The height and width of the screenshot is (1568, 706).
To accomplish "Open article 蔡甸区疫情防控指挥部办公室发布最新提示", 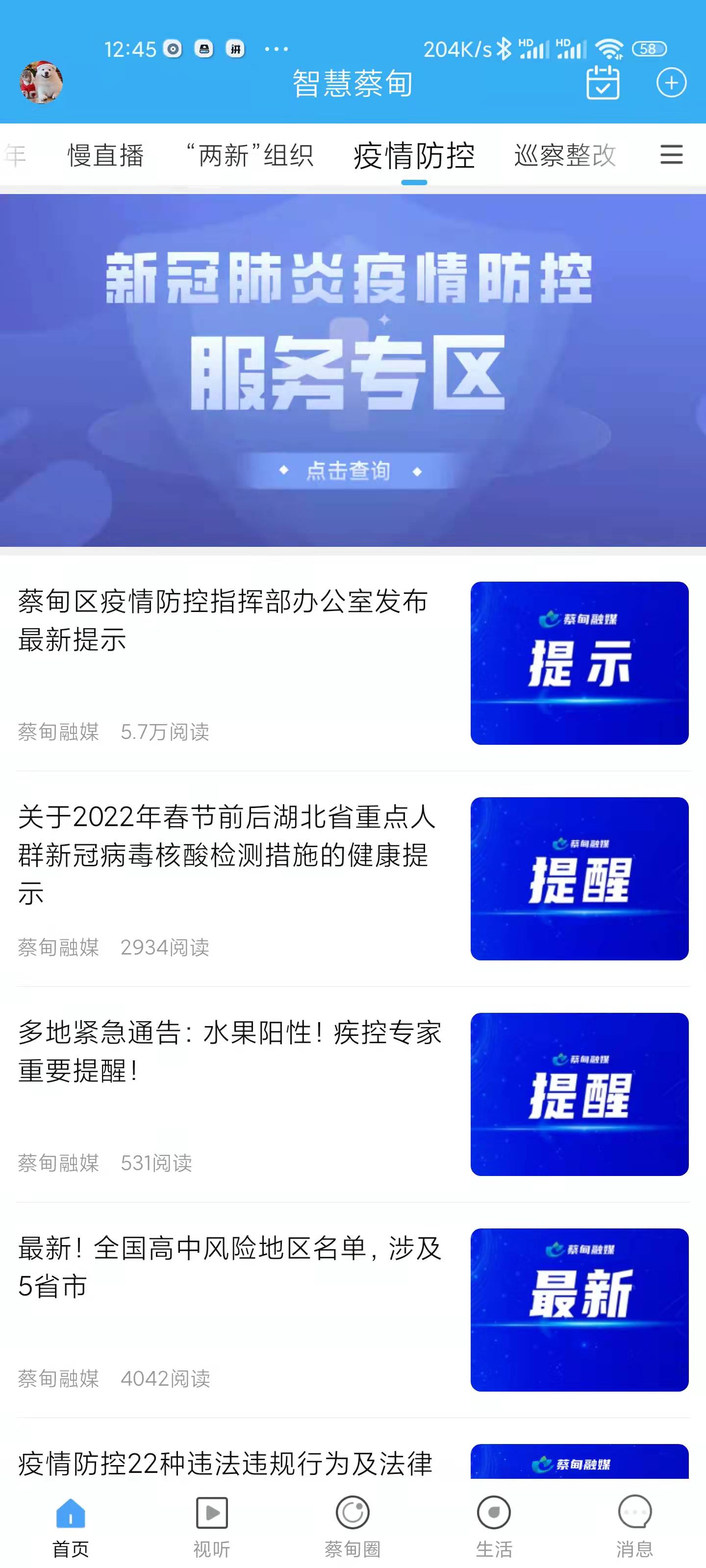I will [223, 620].
